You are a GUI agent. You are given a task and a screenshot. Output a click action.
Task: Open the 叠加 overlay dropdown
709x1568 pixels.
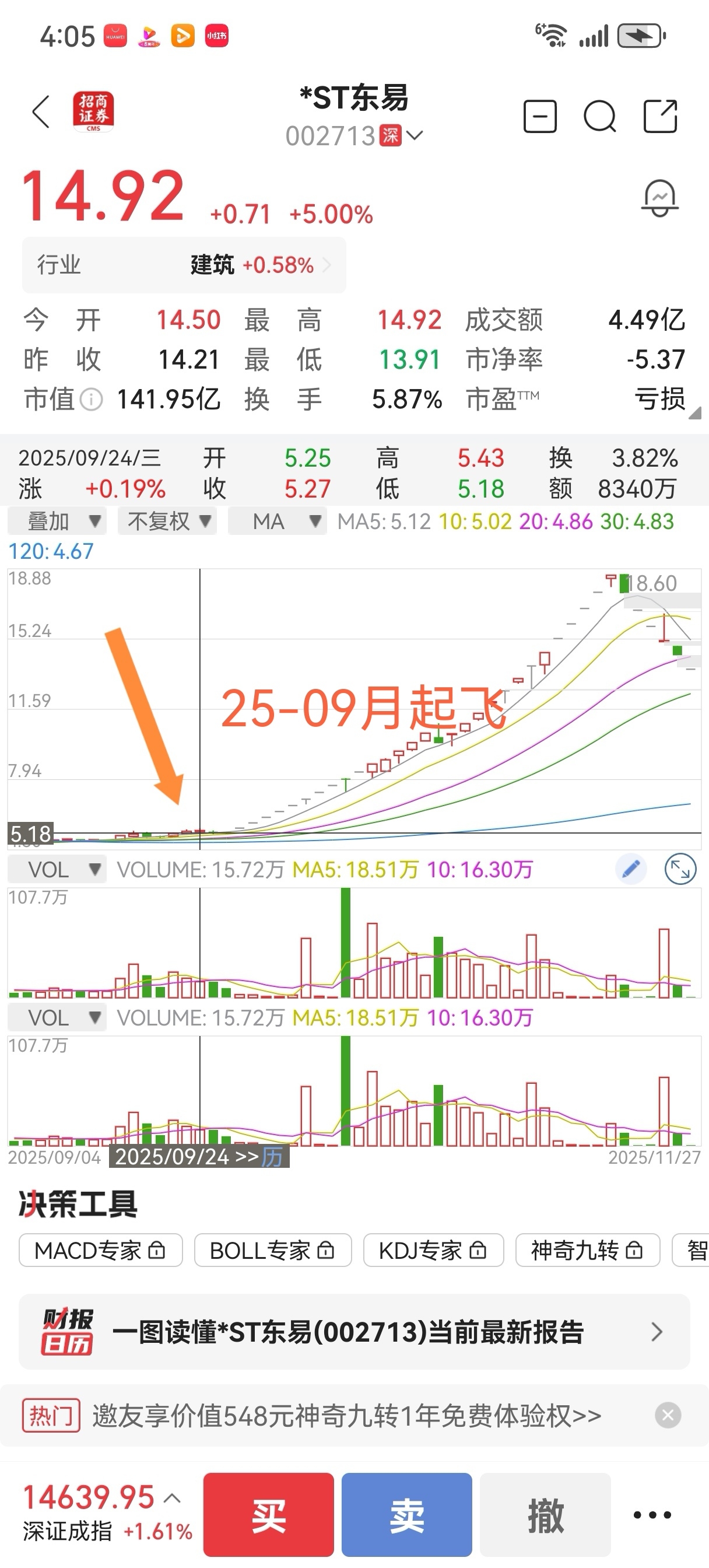(x=57, y=521)
